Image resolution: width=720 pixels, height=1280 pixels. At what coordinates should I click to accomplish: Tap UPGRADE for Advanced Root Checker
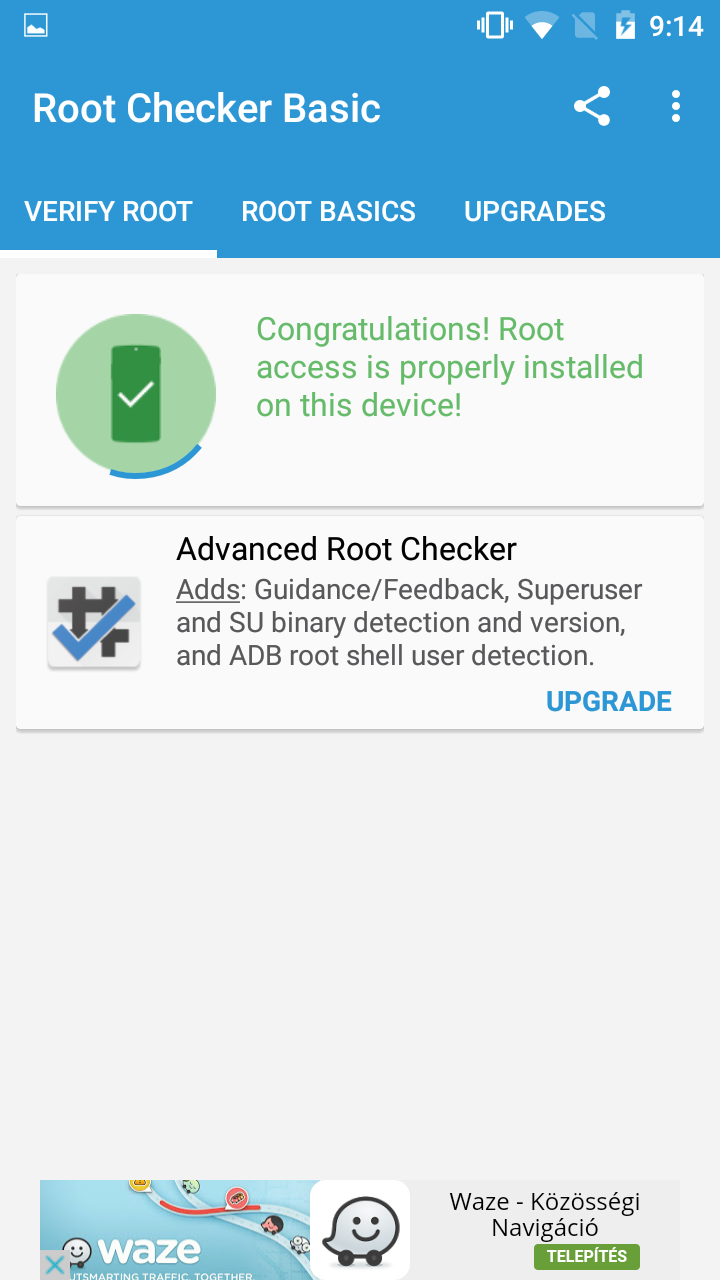[608, 702]
